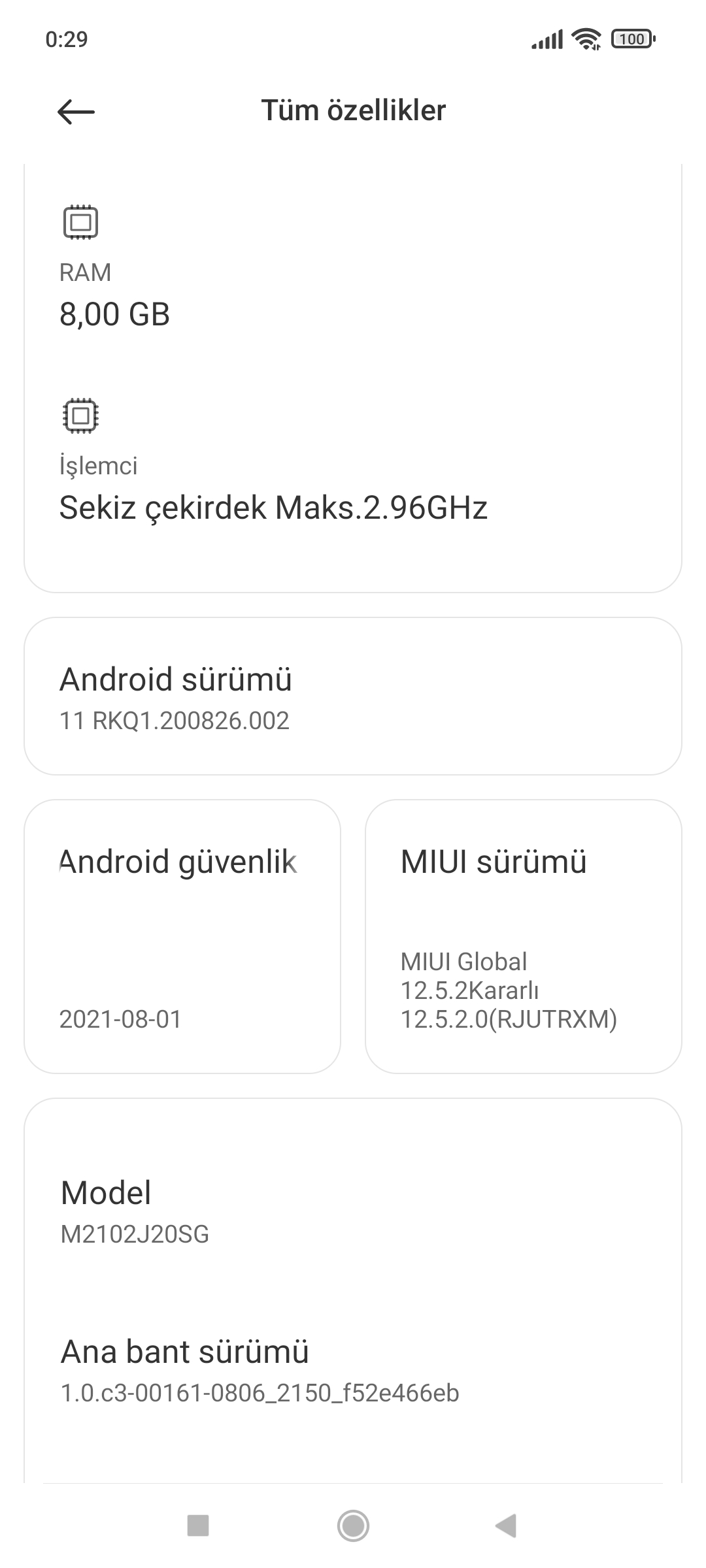Go back from Tüm özellikler
Image resolution: width=706 pixels, height=1568 pixels.
(x=76, y=112)
